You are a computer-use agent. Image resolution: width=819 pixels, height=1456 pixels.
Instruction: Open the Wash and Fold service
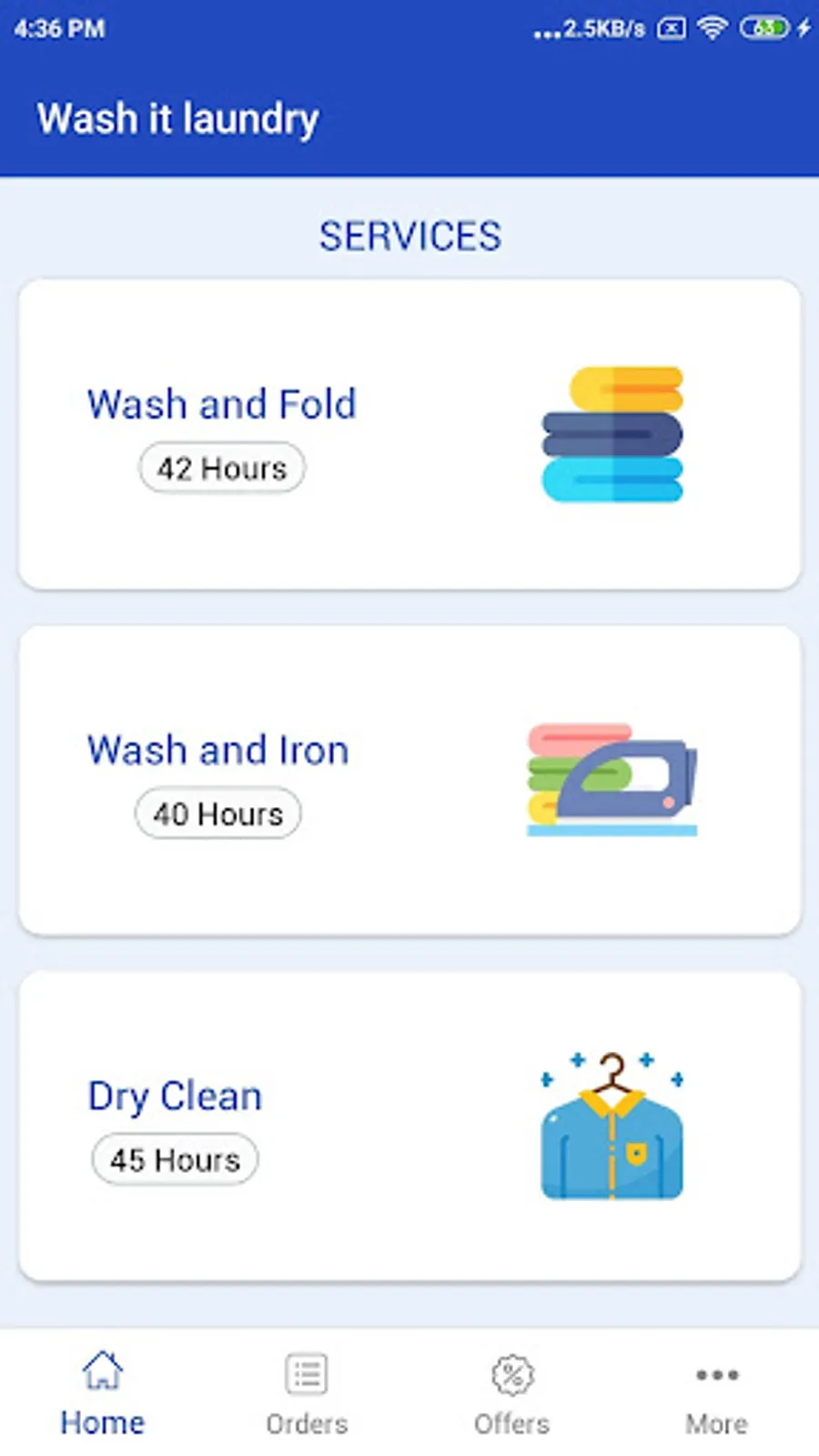(x=409, y=434)
